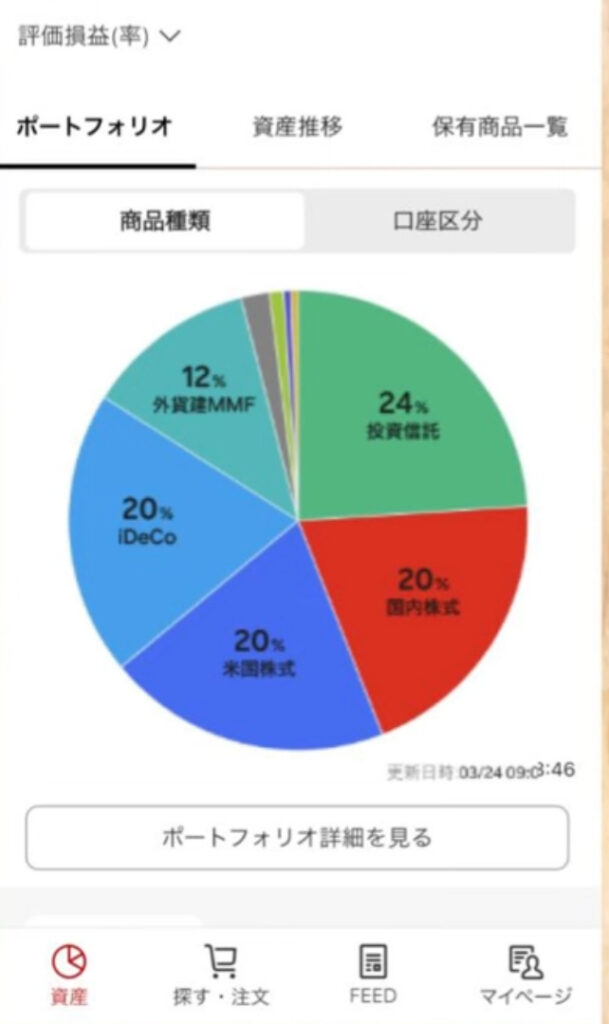Tap ポートフォリオ詳細を見る button
Screen dimensions: 609x1024
click(x=297, y=837)
